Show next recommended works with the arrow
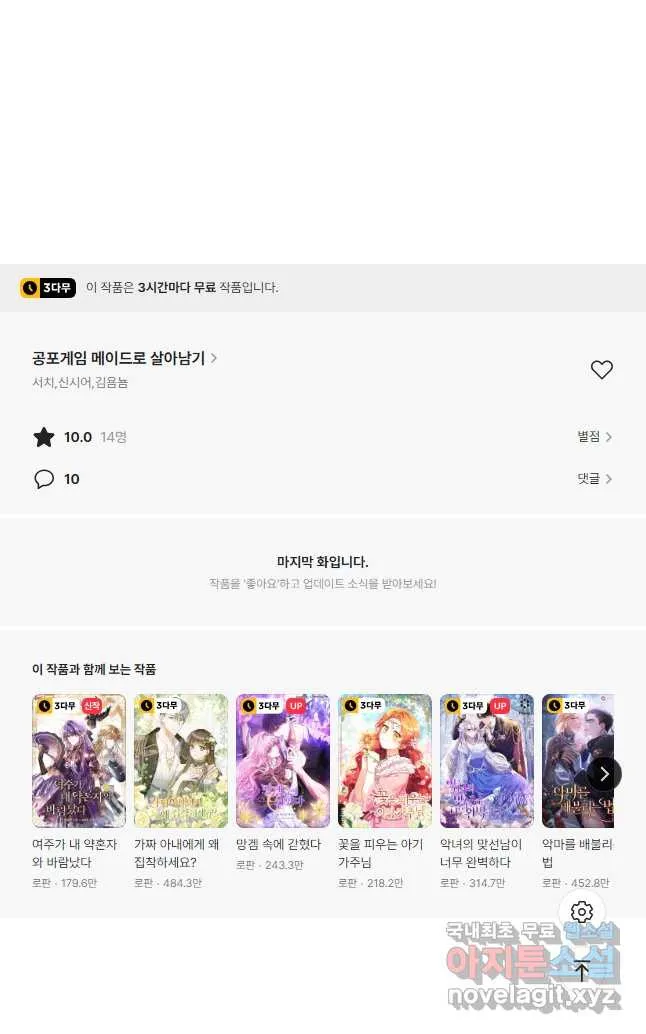646x1034 pixels. [604, 774]
